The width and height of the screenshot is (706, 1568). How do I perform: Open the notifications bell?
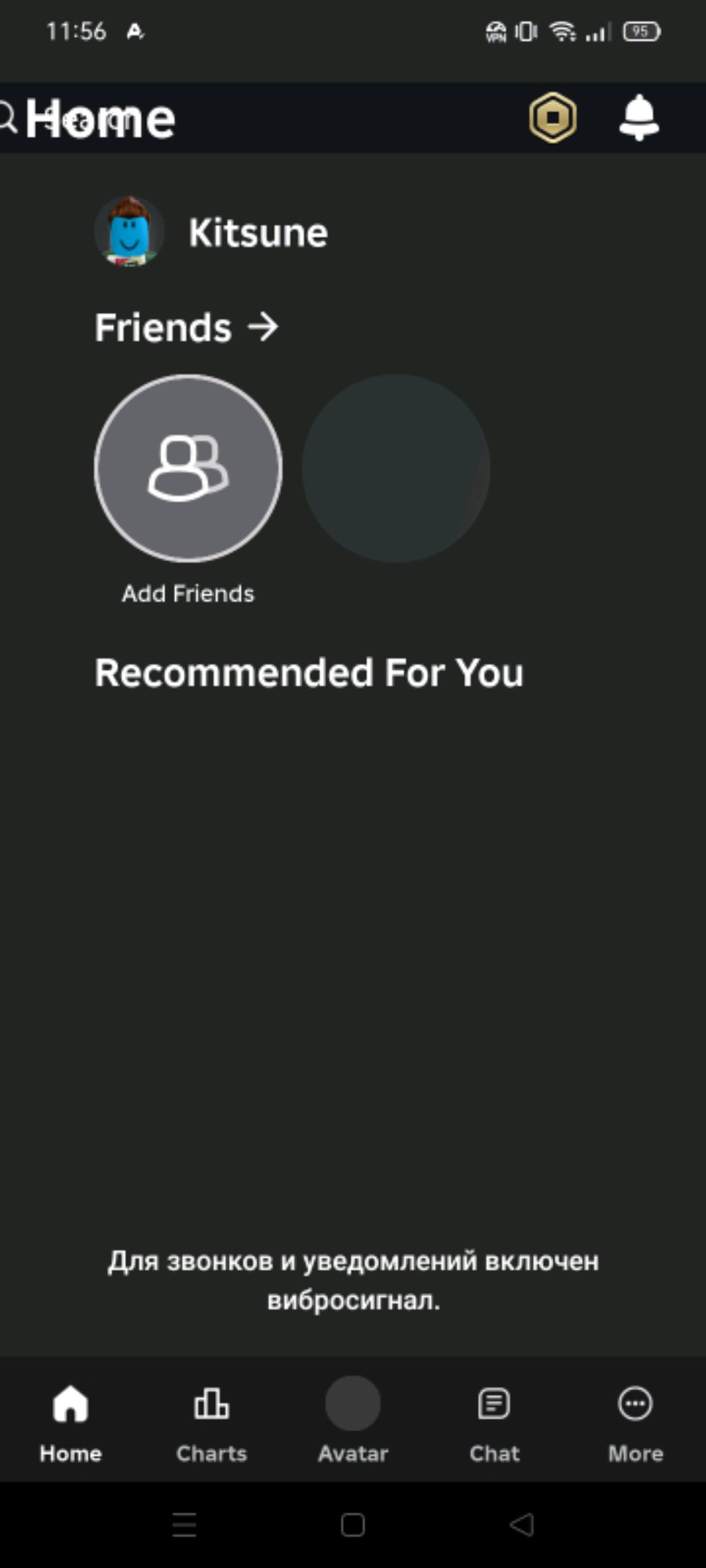(x=639, y=118)
